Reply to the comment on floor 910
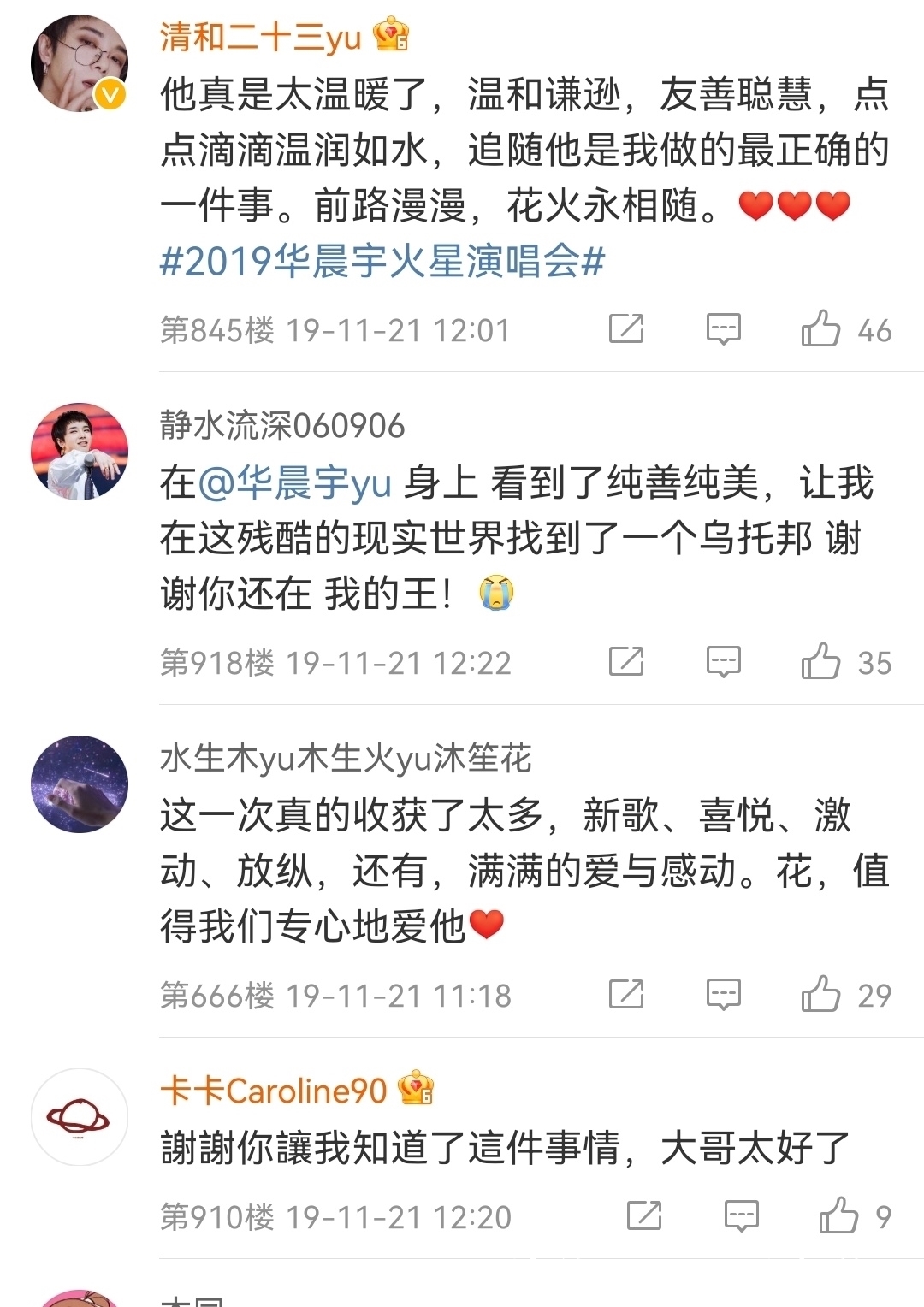The height and width of the screenshot is (1307, 924). [x=741, y=1215]
